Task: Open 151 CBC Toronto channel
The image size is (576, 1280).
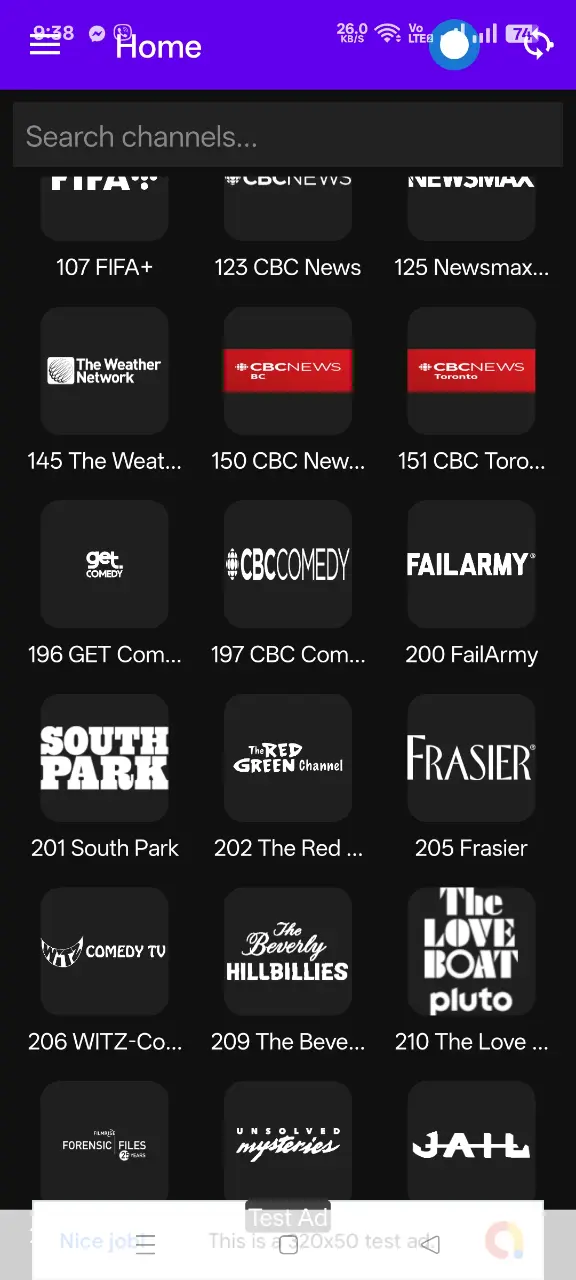Action: 471,391
